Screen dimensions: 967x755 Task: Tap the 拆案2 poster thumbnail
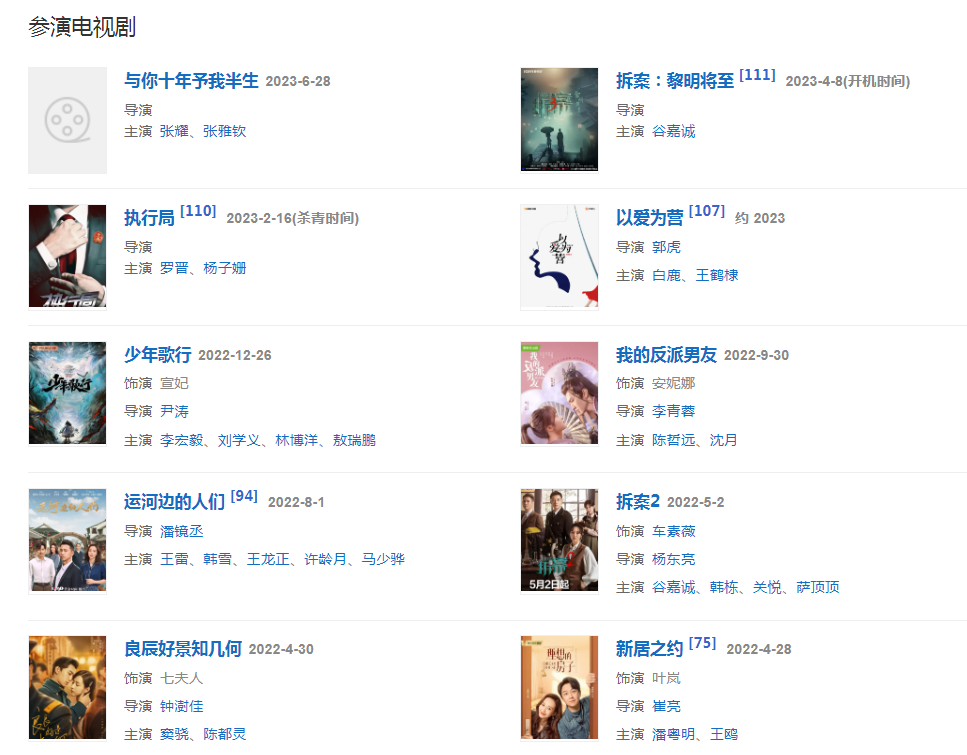[x=559, y=540]
